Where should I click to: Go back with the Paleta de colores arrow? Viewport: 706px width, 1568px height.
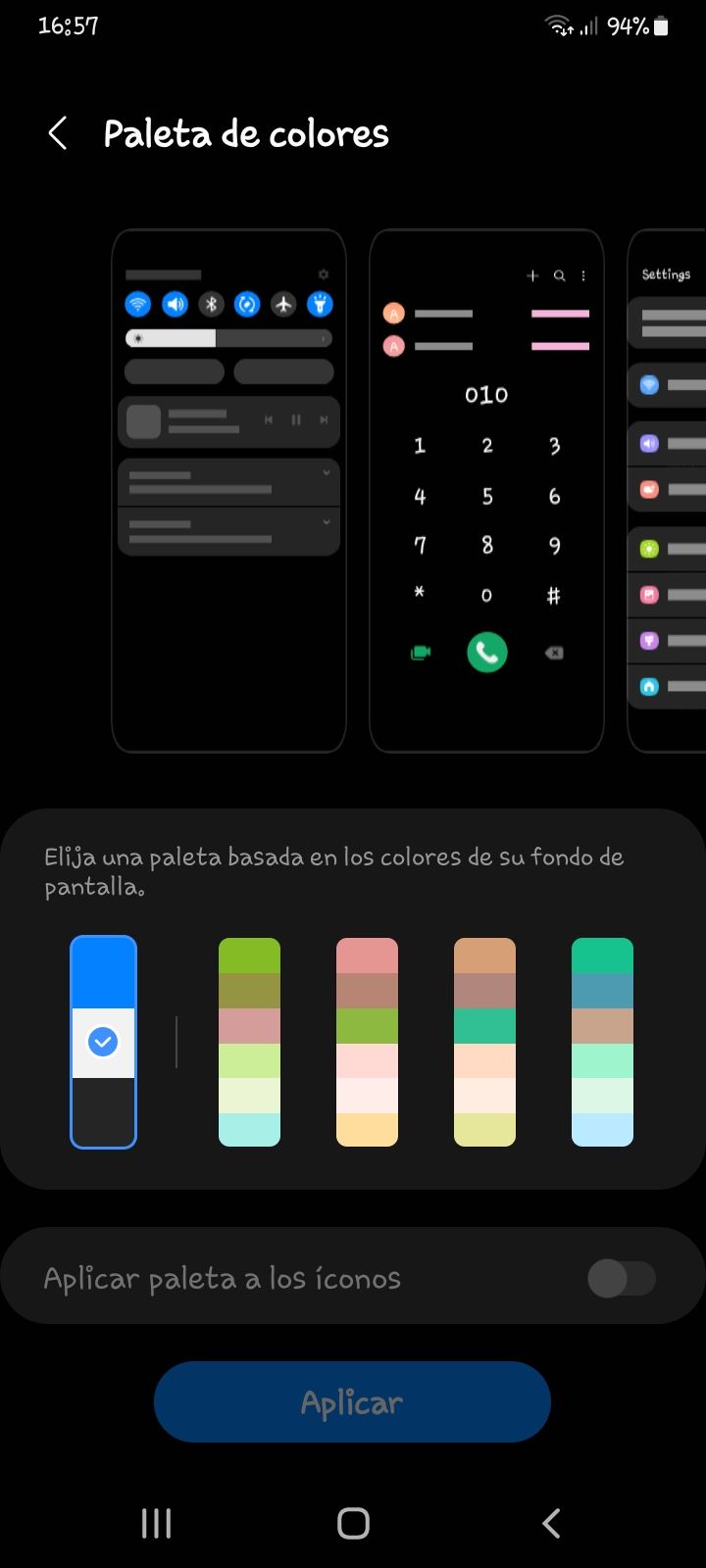click(58, 133)
